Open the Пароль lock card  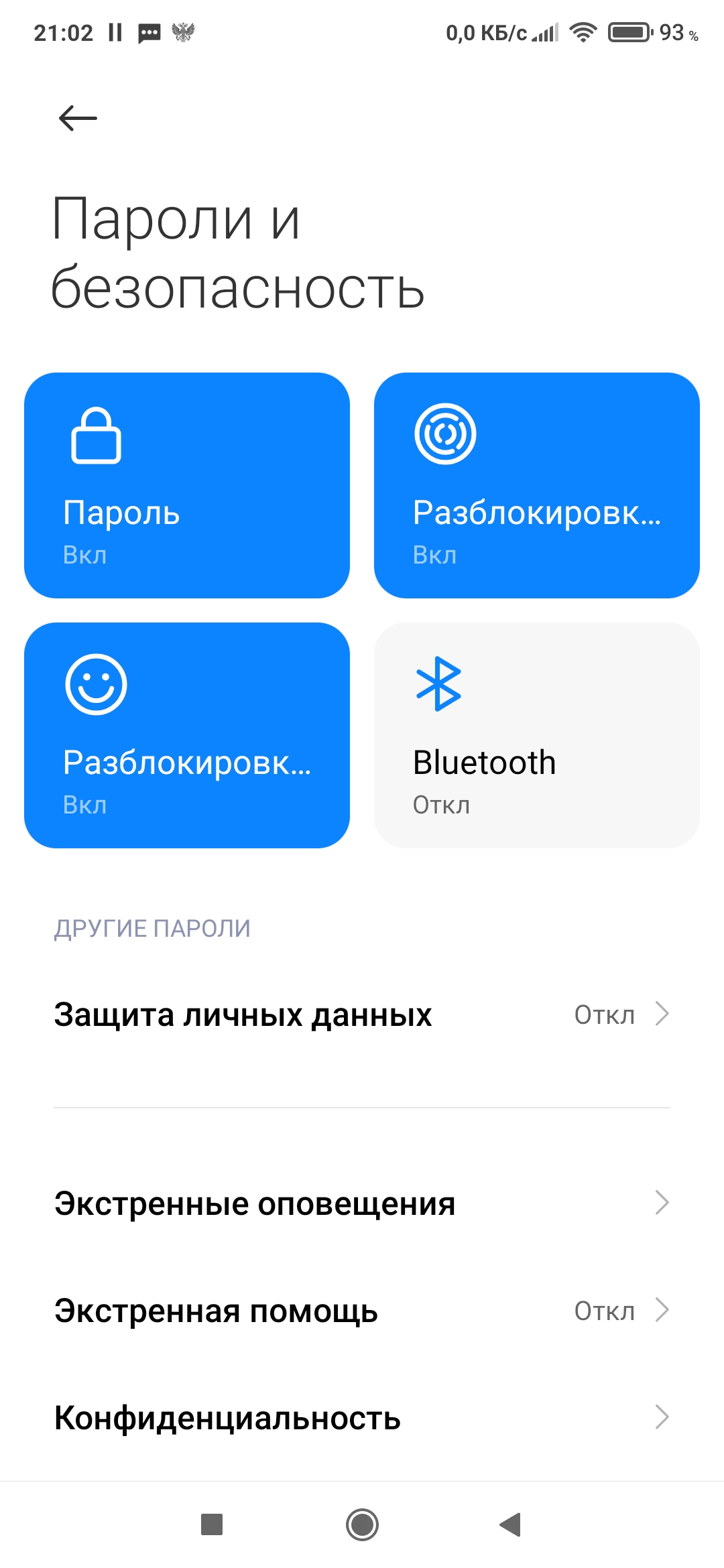(187, 485)
